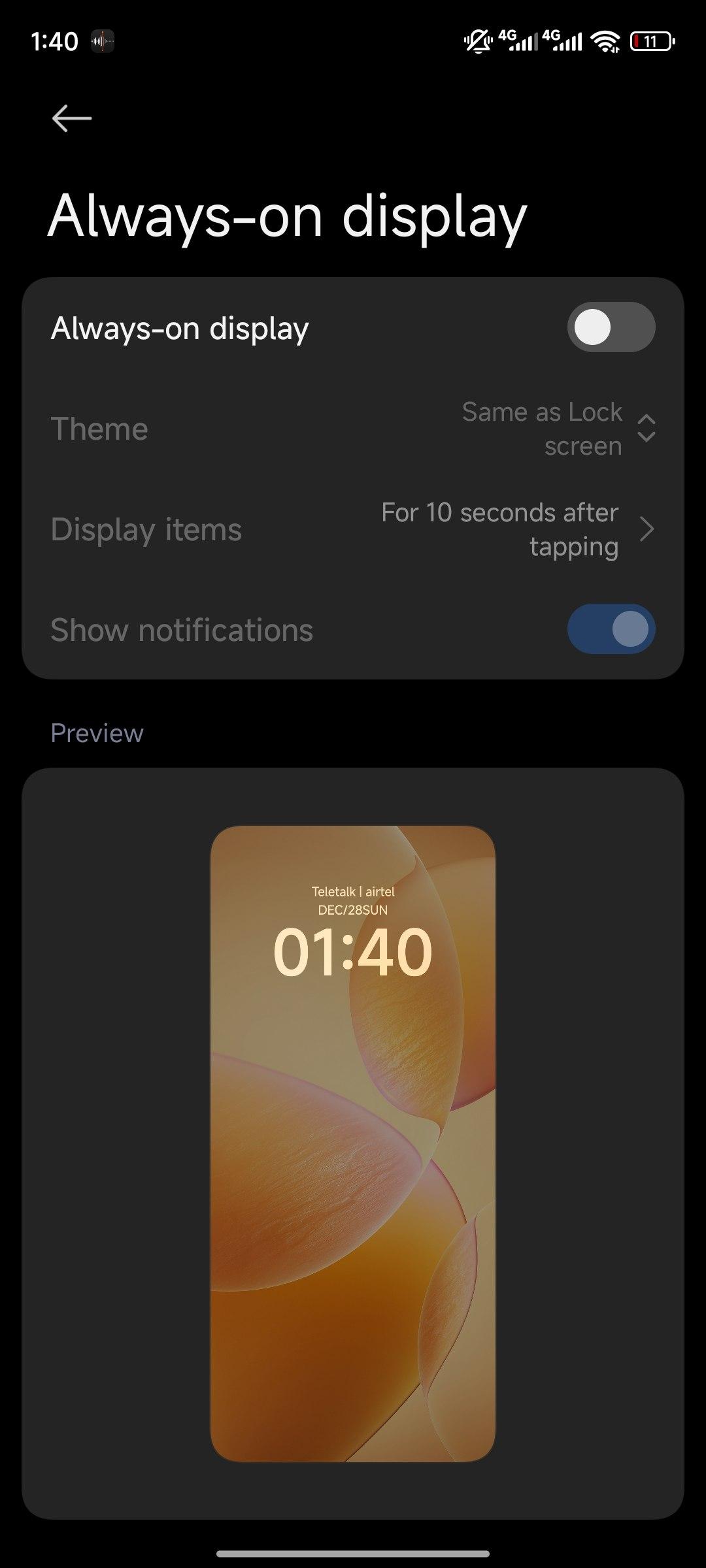Turn on the Always-on display switch
Screen dimensions: 706x1568
pyautogui.click(x=611, y=327)
